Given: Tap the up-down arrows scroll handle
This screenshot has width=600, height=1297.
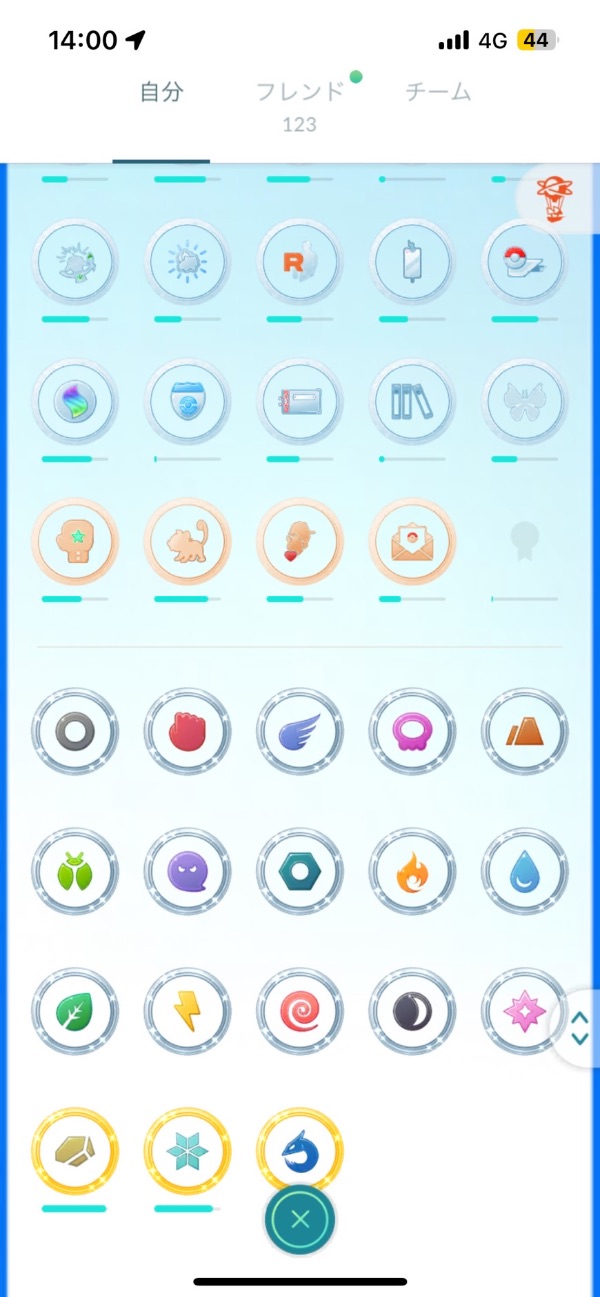Looking at the screenshot, I should pos(579,1027).
